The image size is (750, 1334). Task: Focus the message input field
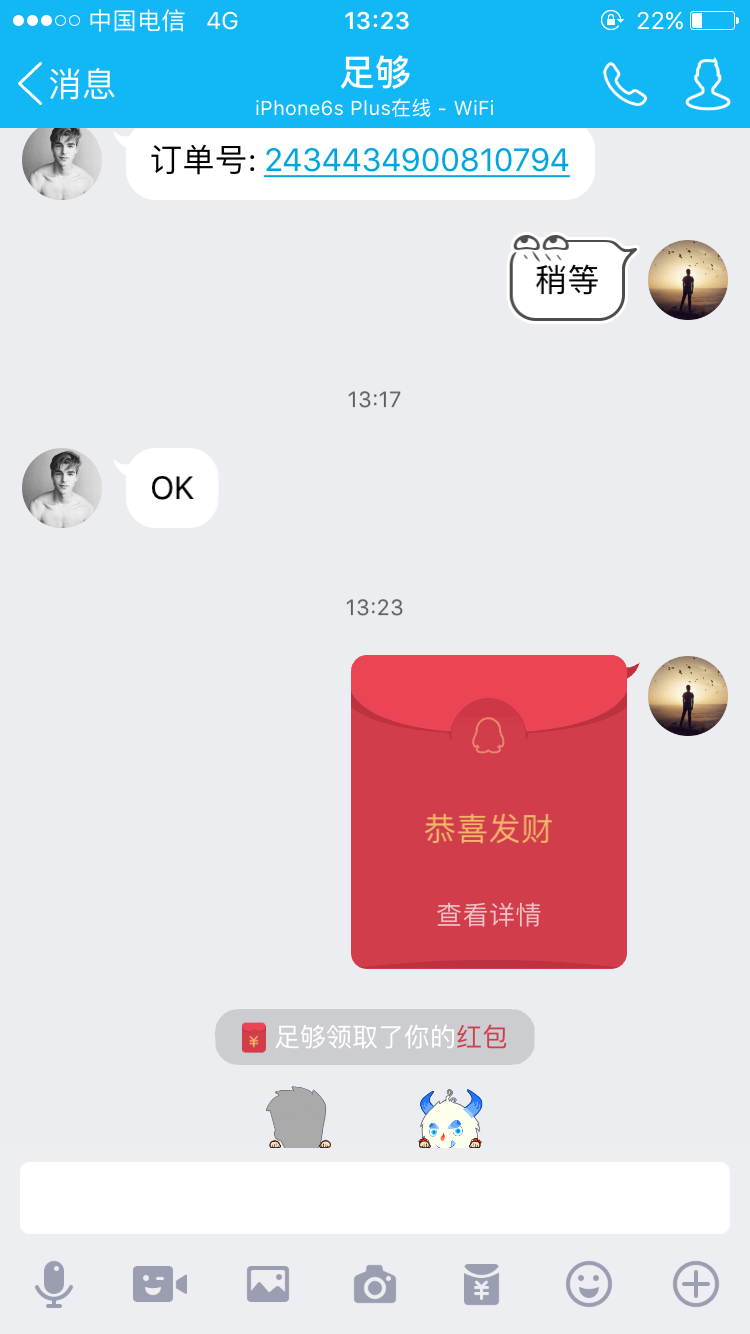pyautogui.click(x=375, y=1198)
